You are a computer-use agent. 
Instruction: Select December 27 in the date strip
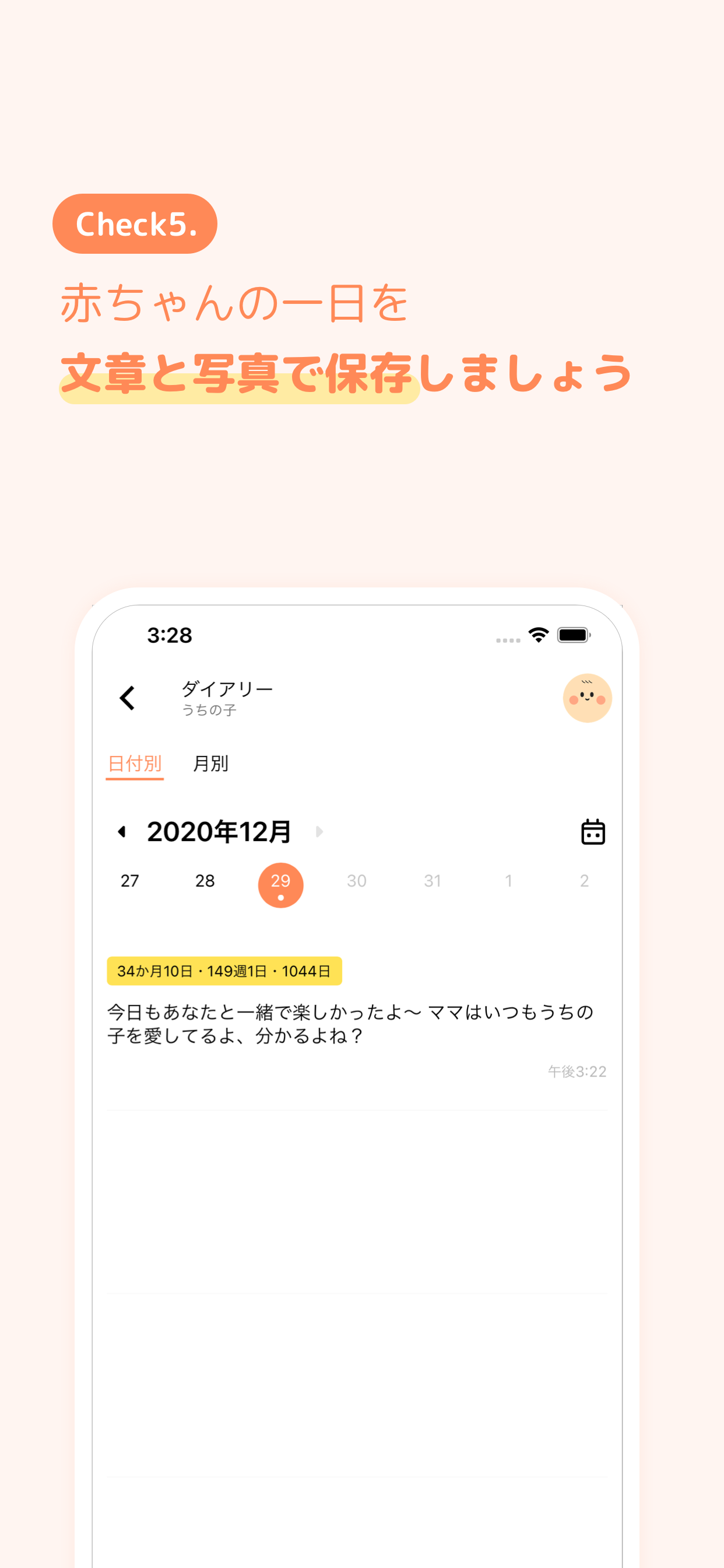pos(129,880)
